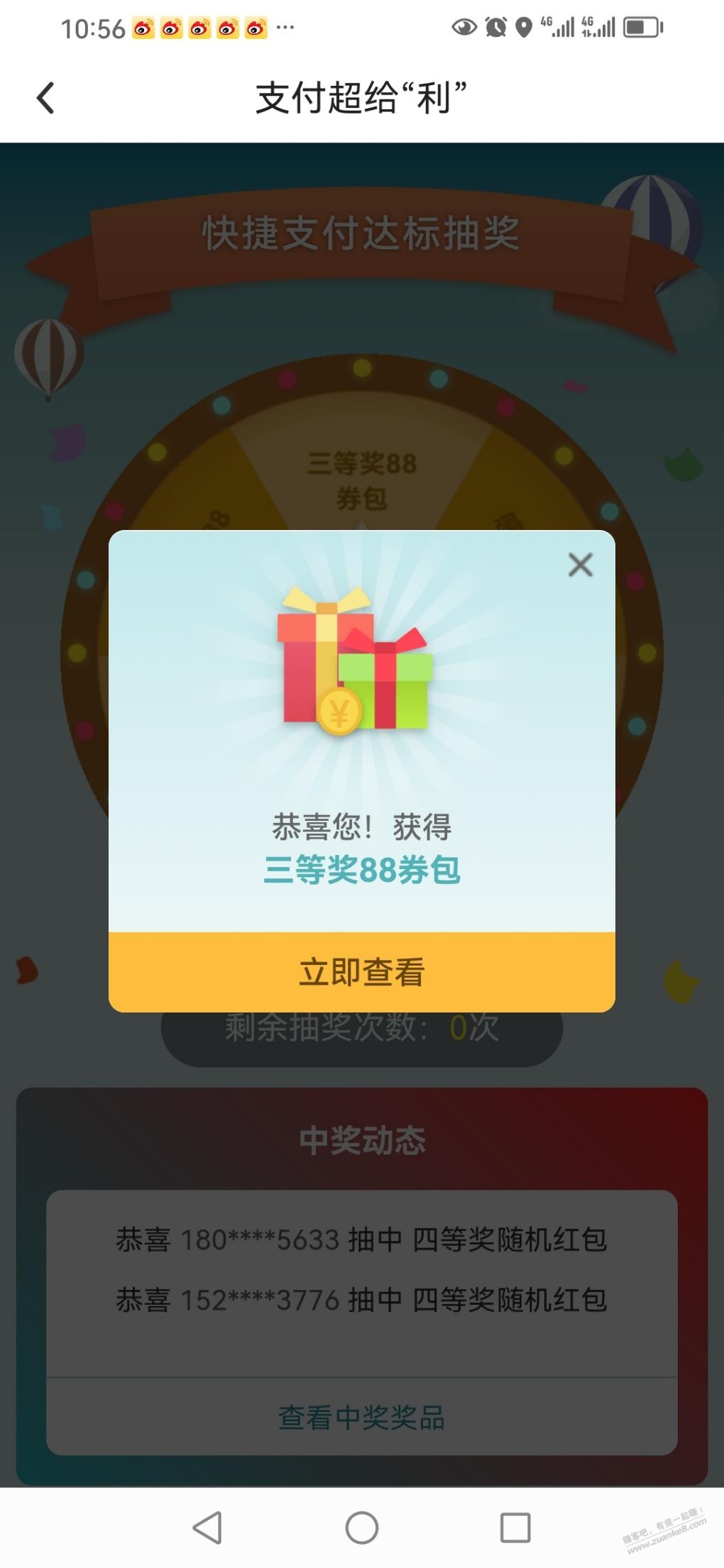
Task: Open 查看中奖奖品 link
Action: [x=361, y=1418]
